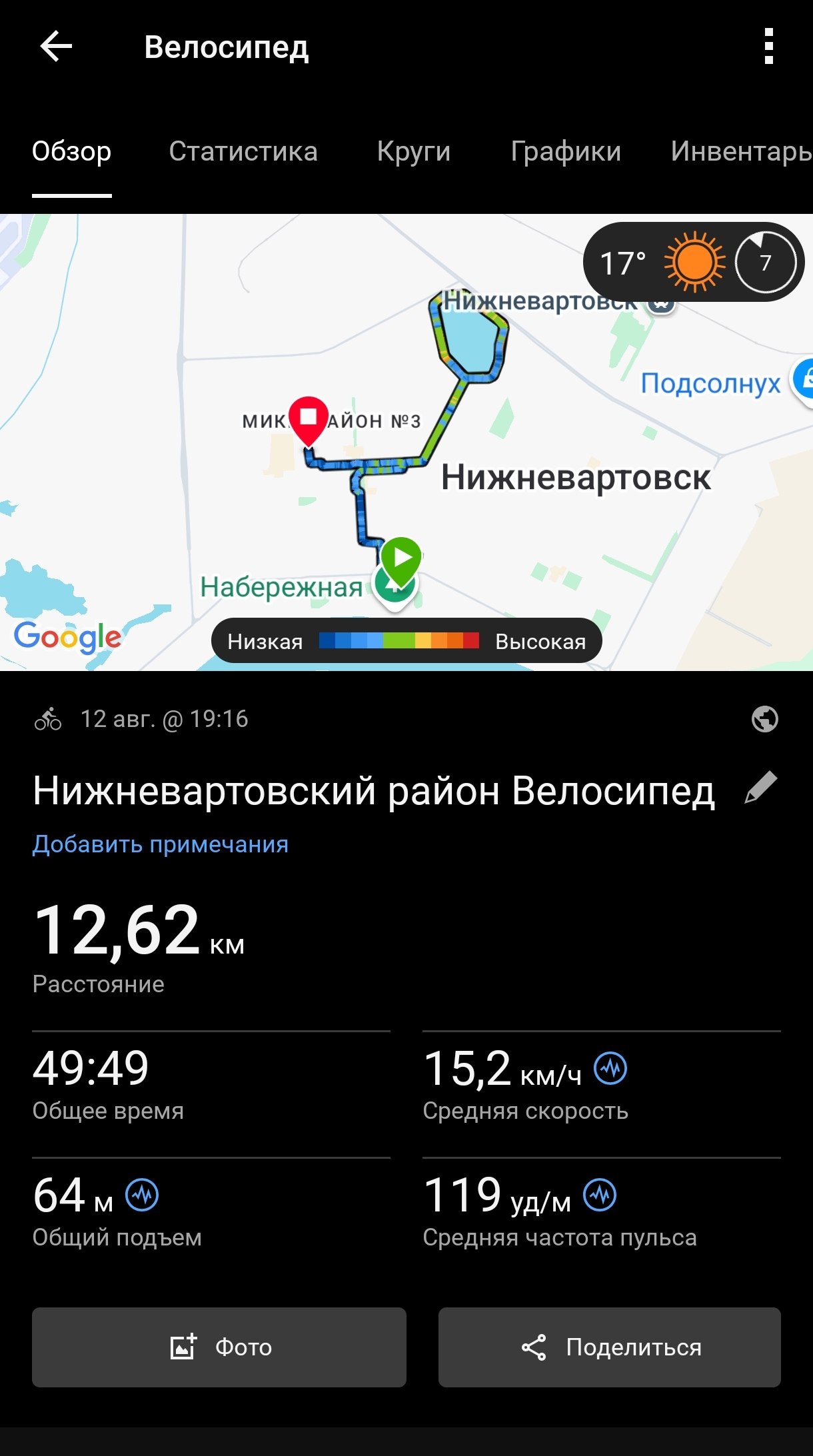Tap info icon beside Общий подъем
The width and height of the screenshot is (813, 1456).
142,1195
